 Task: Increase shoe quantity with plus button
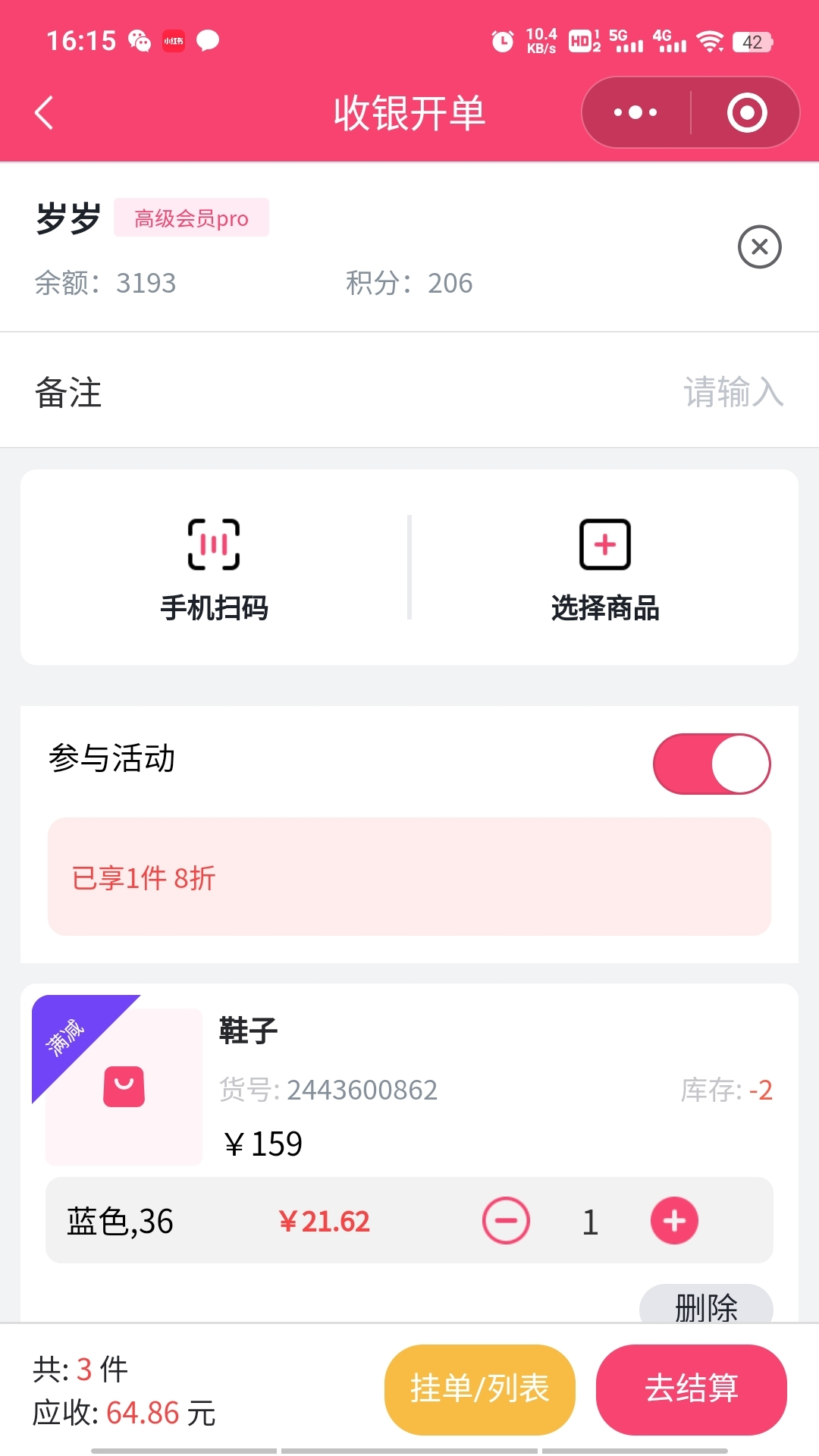click(673, 1220)
